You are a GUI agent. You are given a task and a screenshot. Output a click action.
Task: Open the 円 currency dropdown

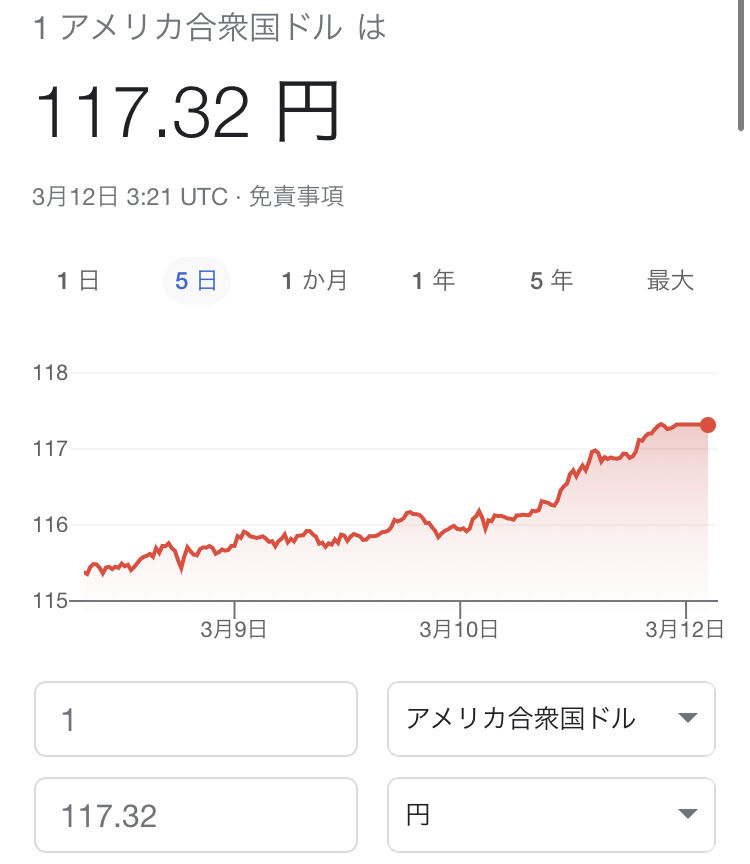click(x=552, y=815)
